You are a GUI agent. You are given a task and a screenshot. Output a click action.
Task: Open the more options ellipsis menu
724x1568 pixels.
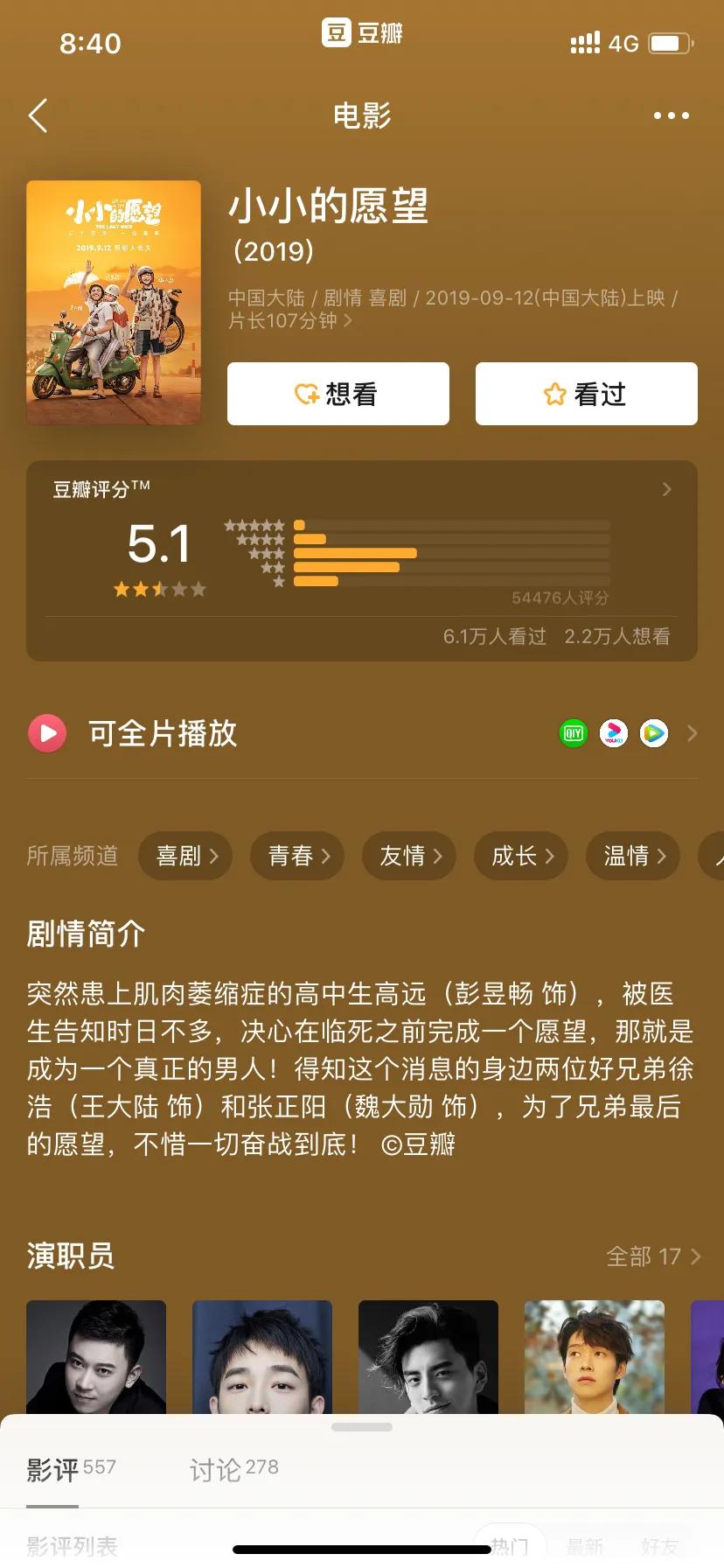[671, 115]
